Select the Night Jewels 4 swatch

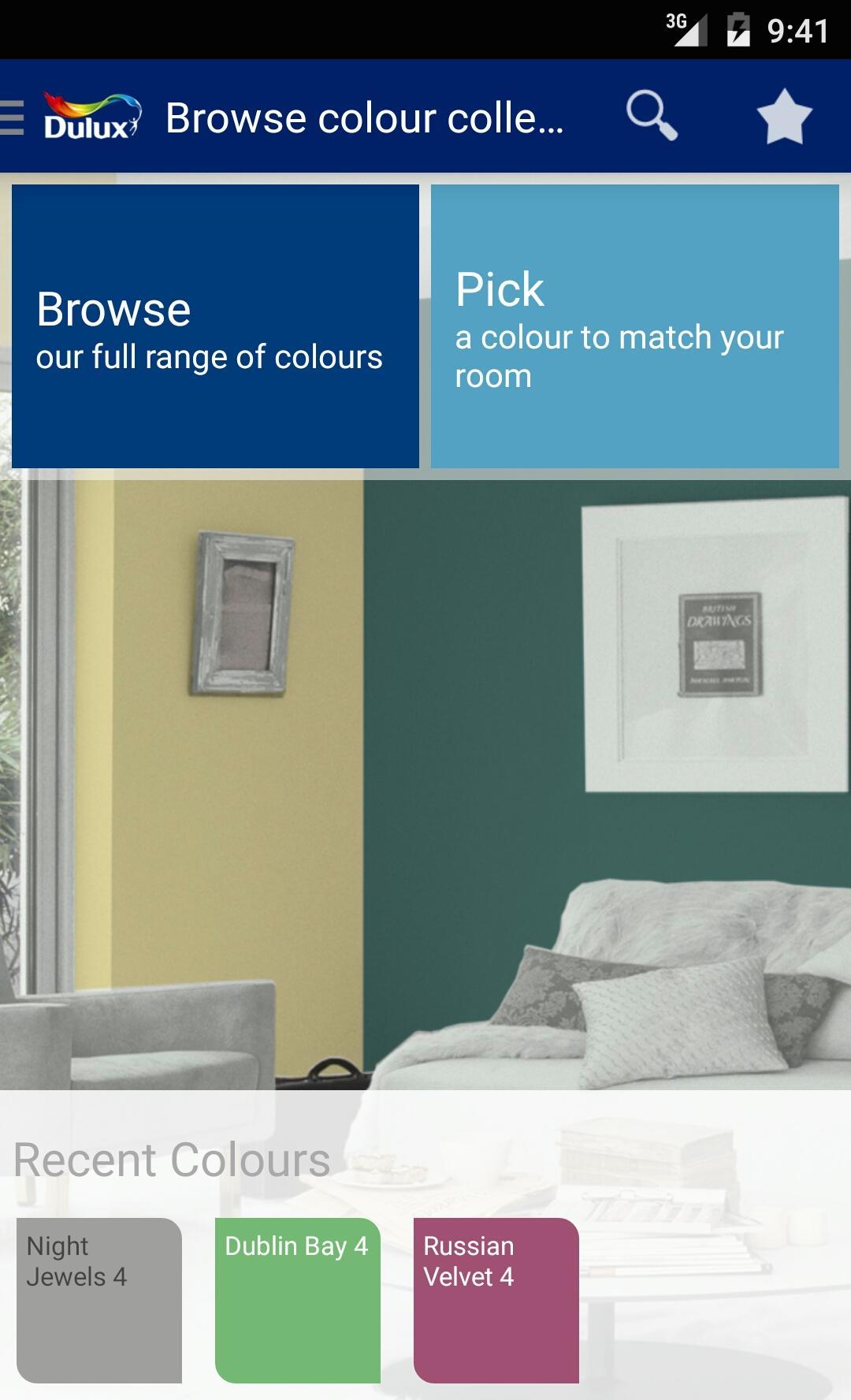[99, 1300]
